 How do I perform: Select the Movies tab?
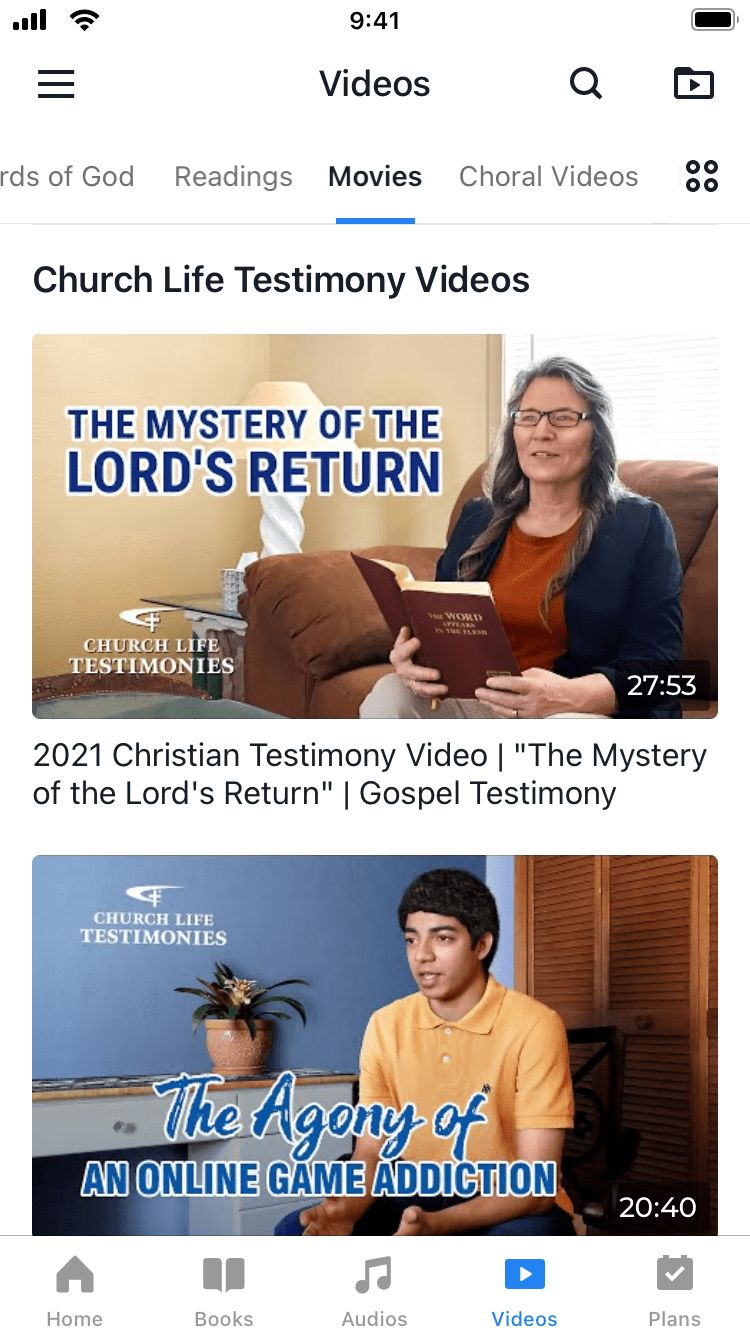[375, 177]
